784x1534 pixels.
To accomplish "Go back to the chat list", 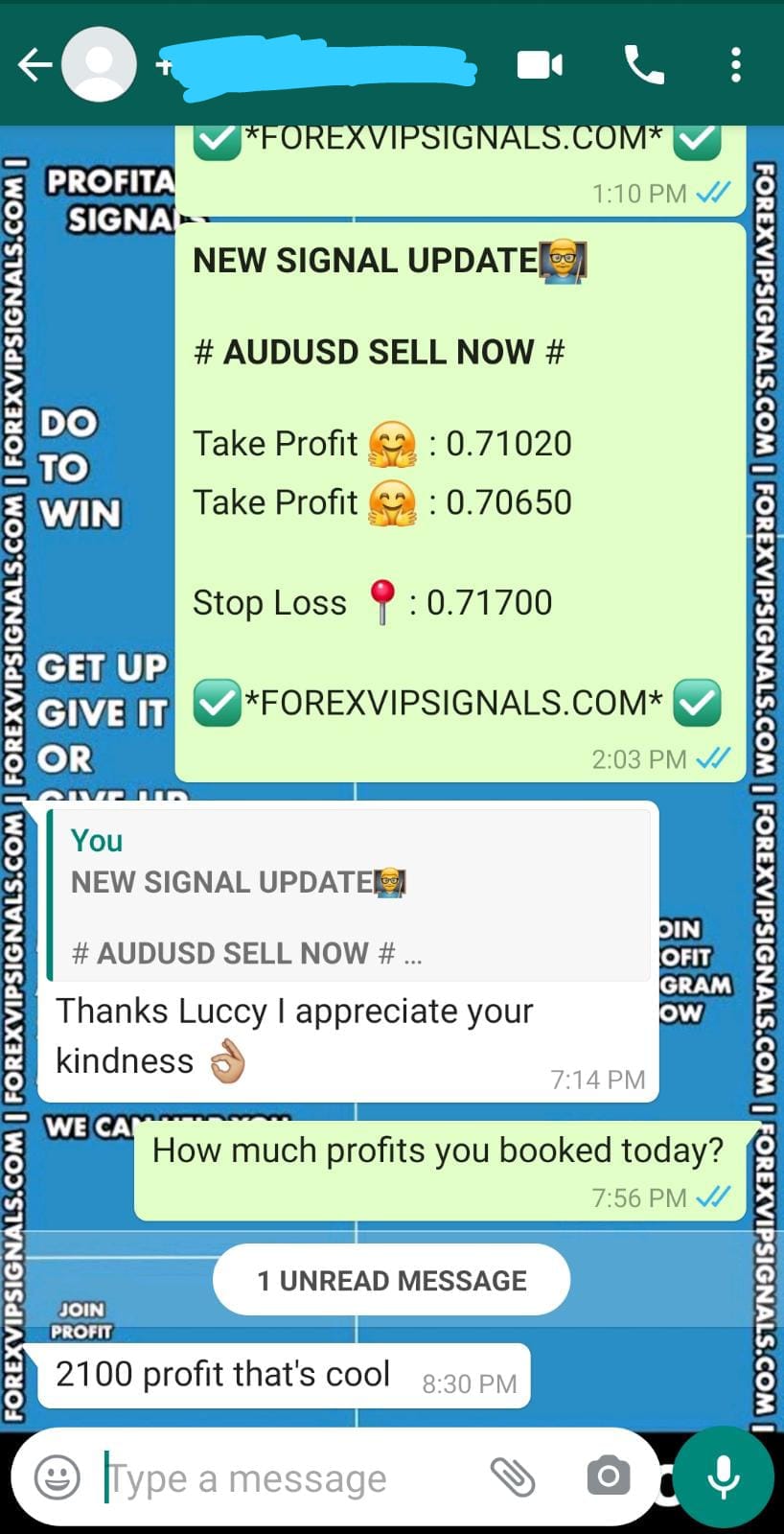I will [35, 65].
